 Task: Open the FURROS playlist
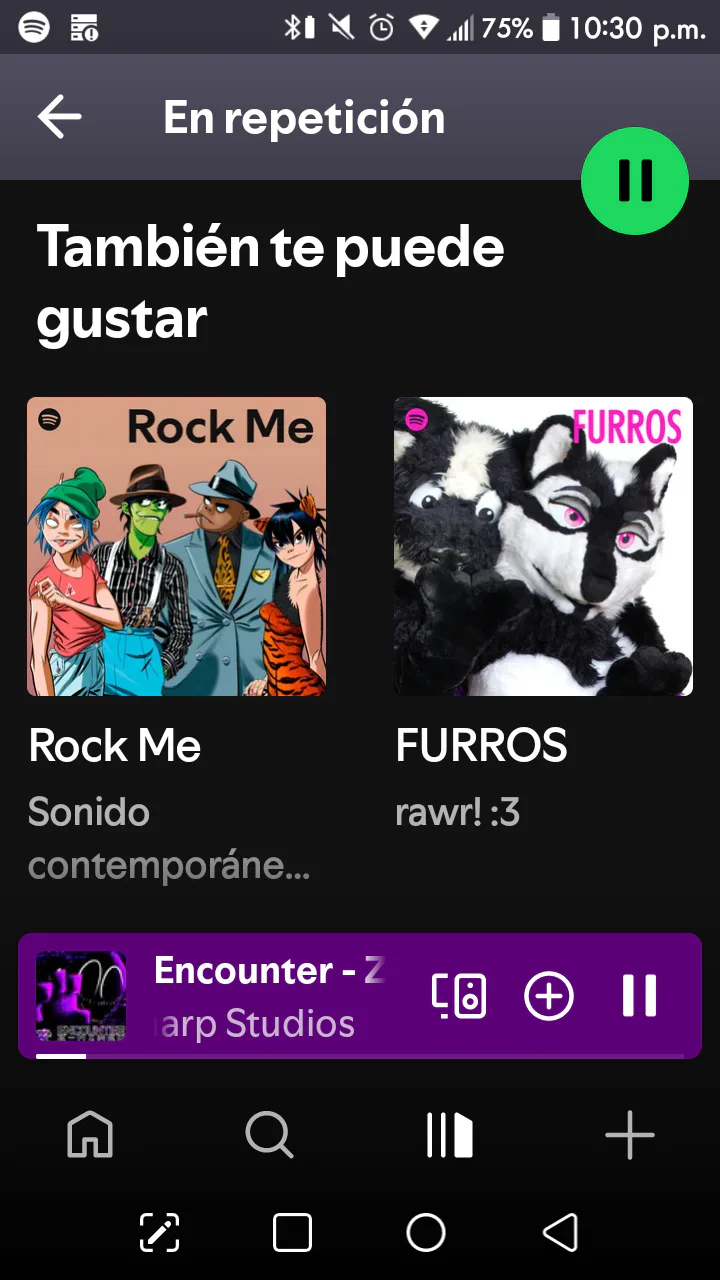point(543,546)
